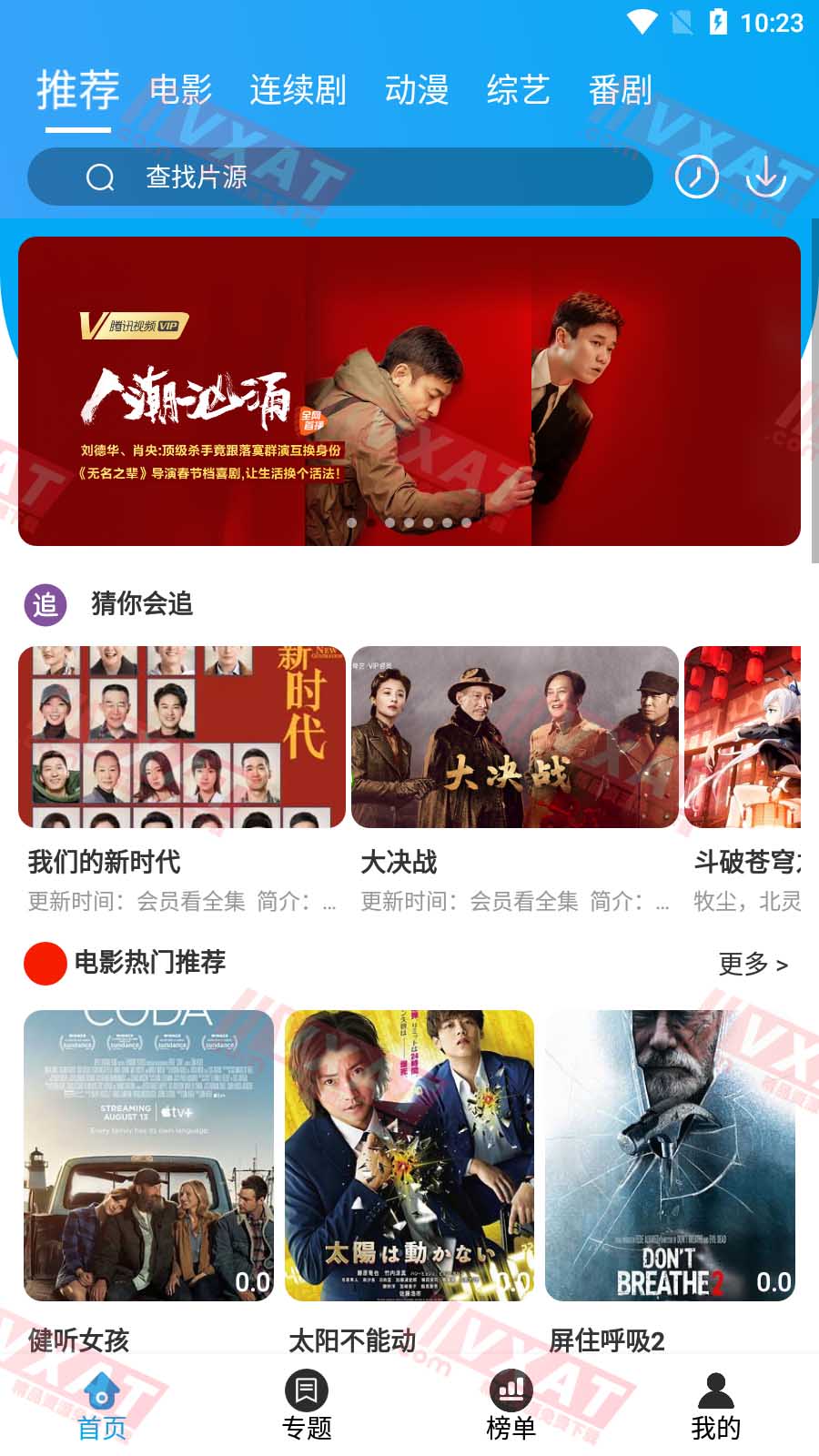Open the 斗破苍穹 anime card
This screenshot has width=819, height=1456.
(x=743, y=737)
